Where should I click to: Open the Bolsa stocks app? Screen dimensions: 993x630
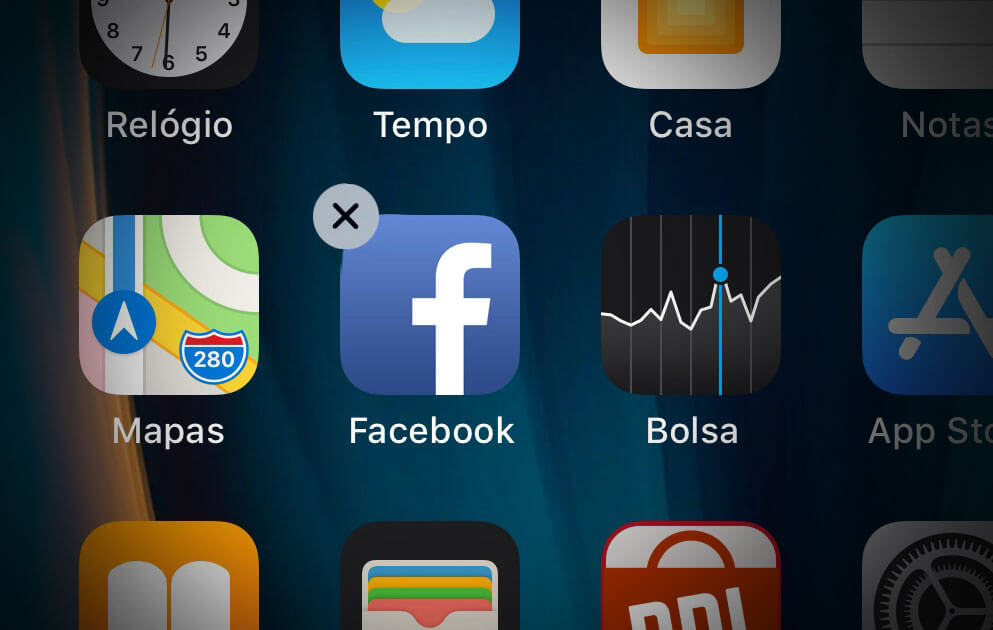click(691, 305)
